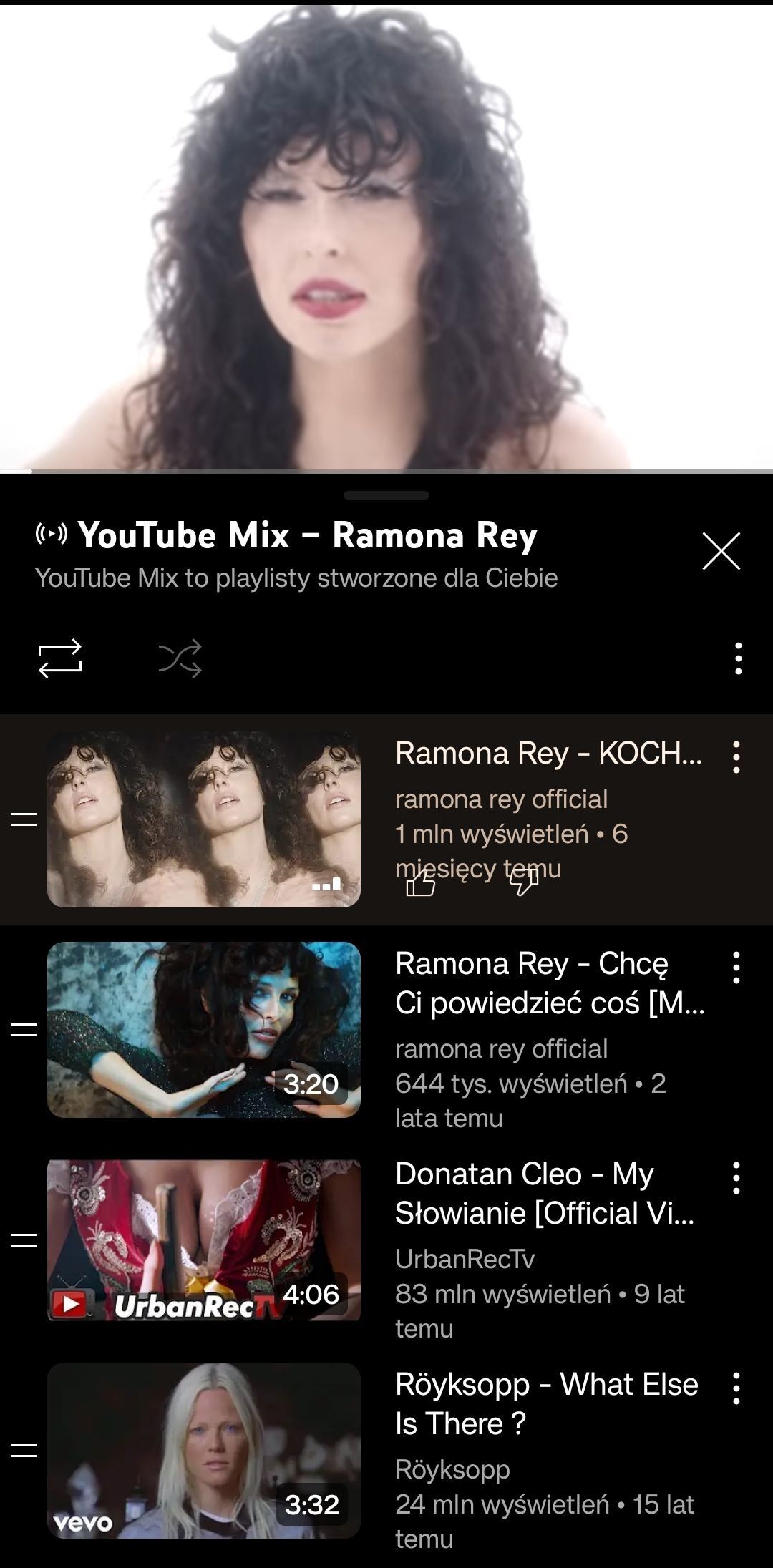Open options for Chcę Ci powiedzieć coś
Image resolution: width=773 pixels, height=1568 pixels.
[736, 968]
